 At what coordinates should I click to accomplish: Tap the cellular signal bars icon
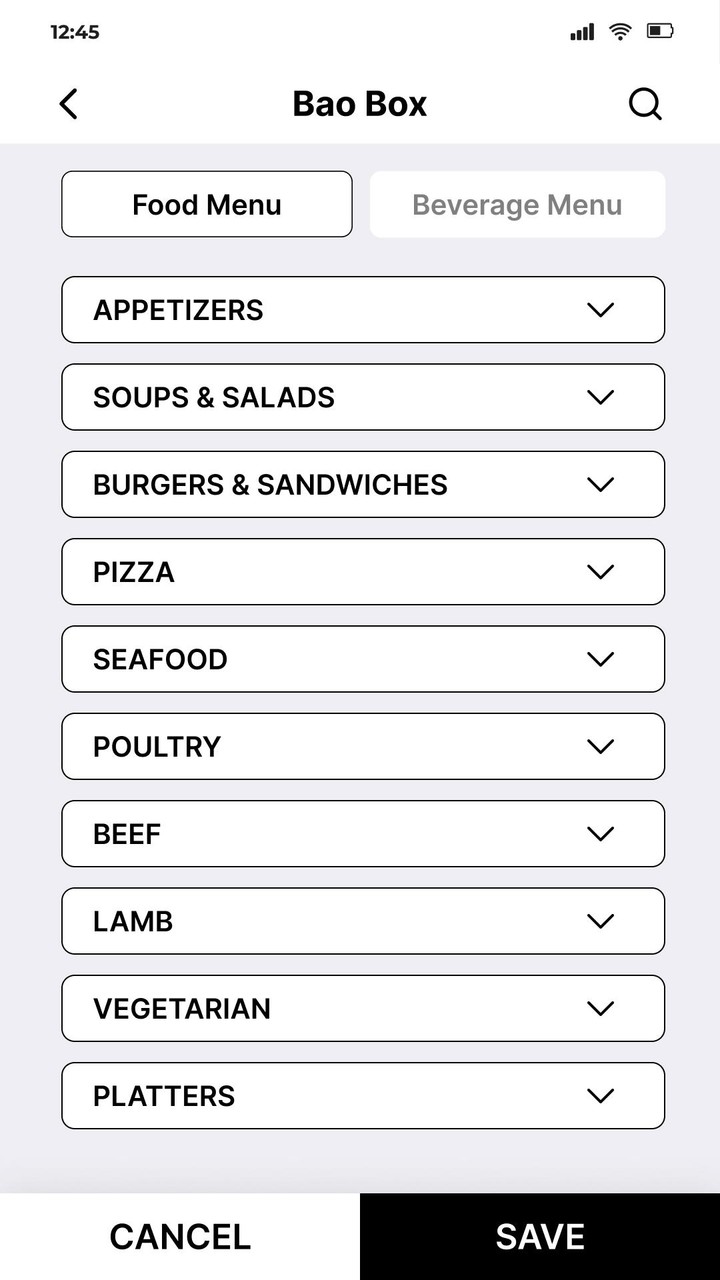point(581,31)
